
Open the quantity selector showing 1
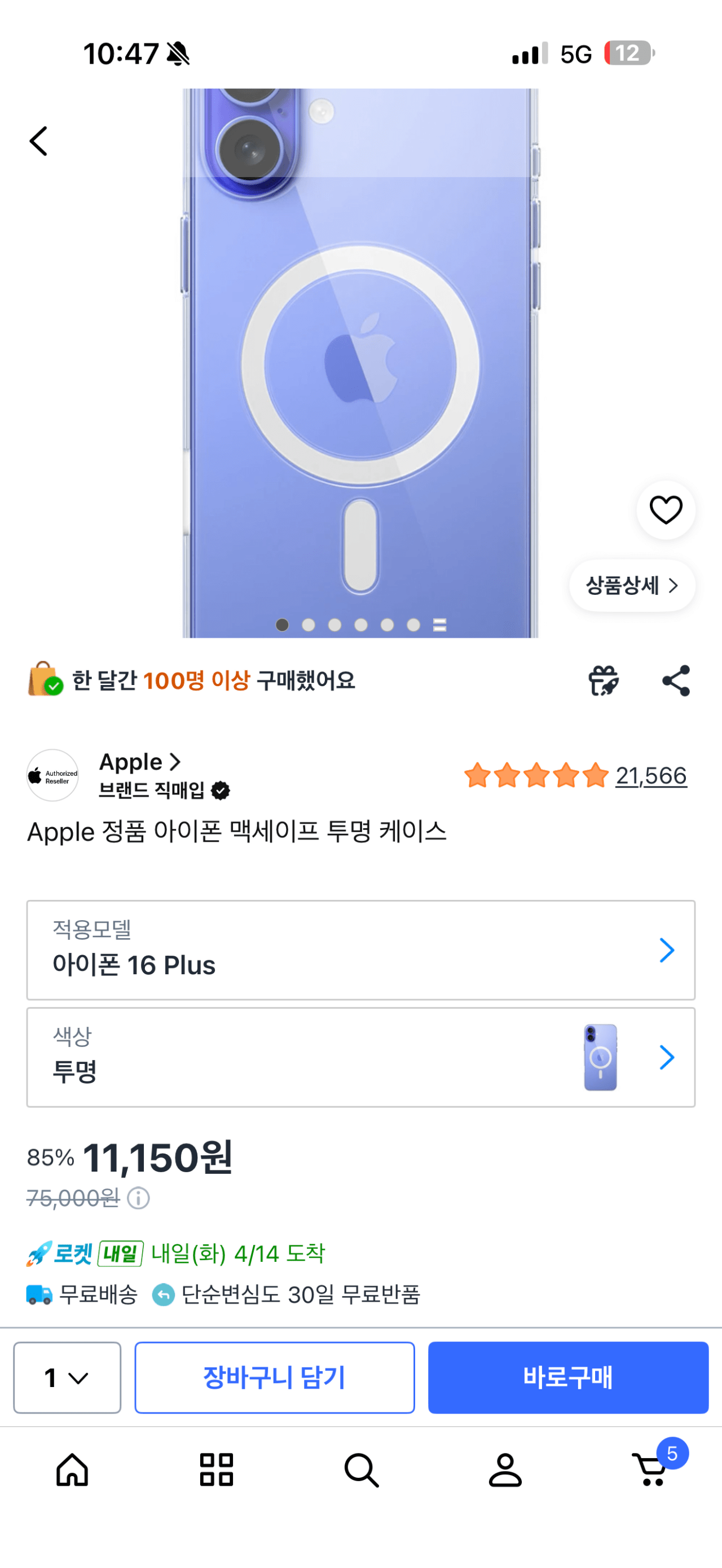click(67, 1378)
